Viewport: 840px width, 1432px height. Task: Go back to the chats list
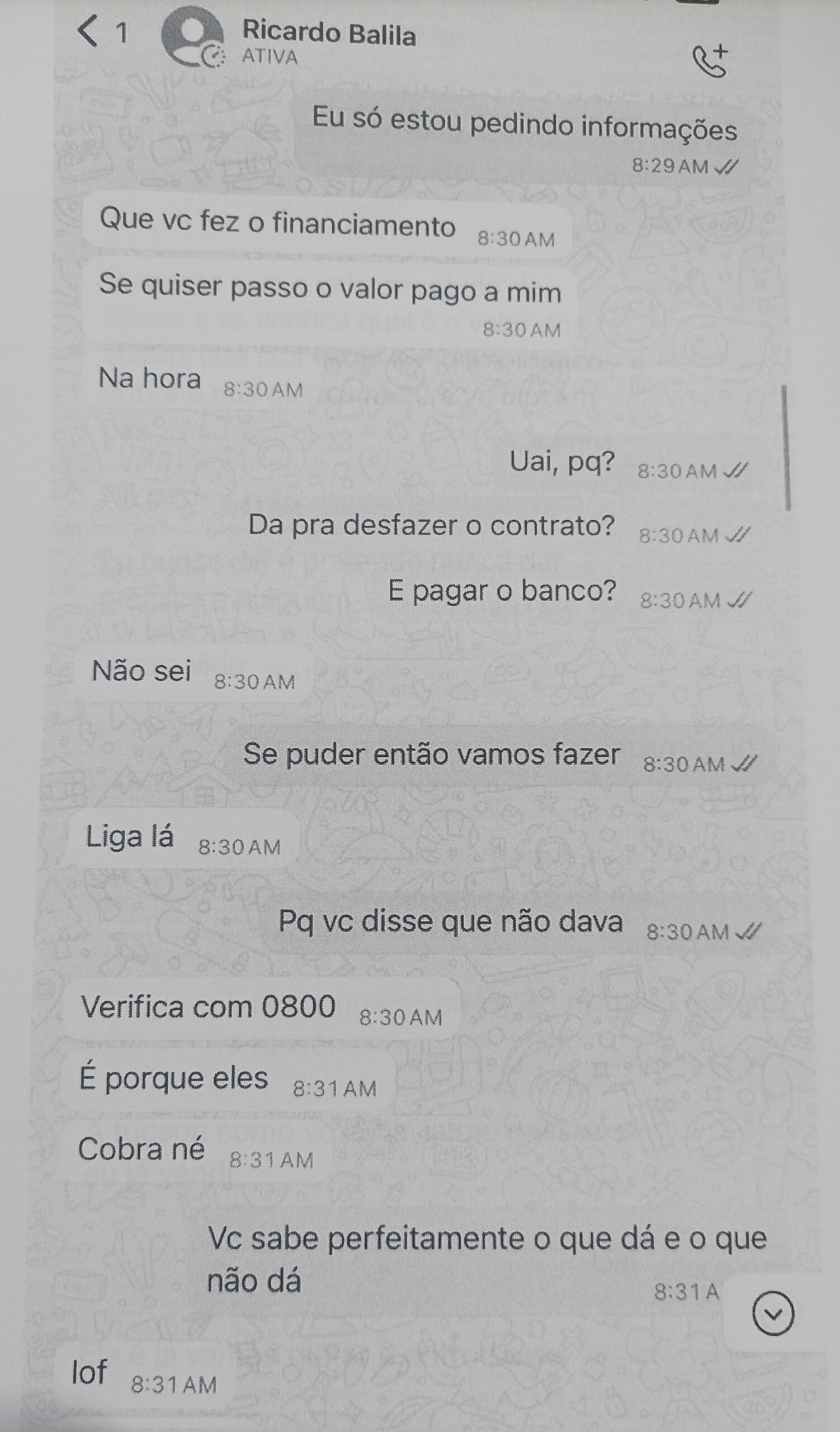tap(89, 31)
